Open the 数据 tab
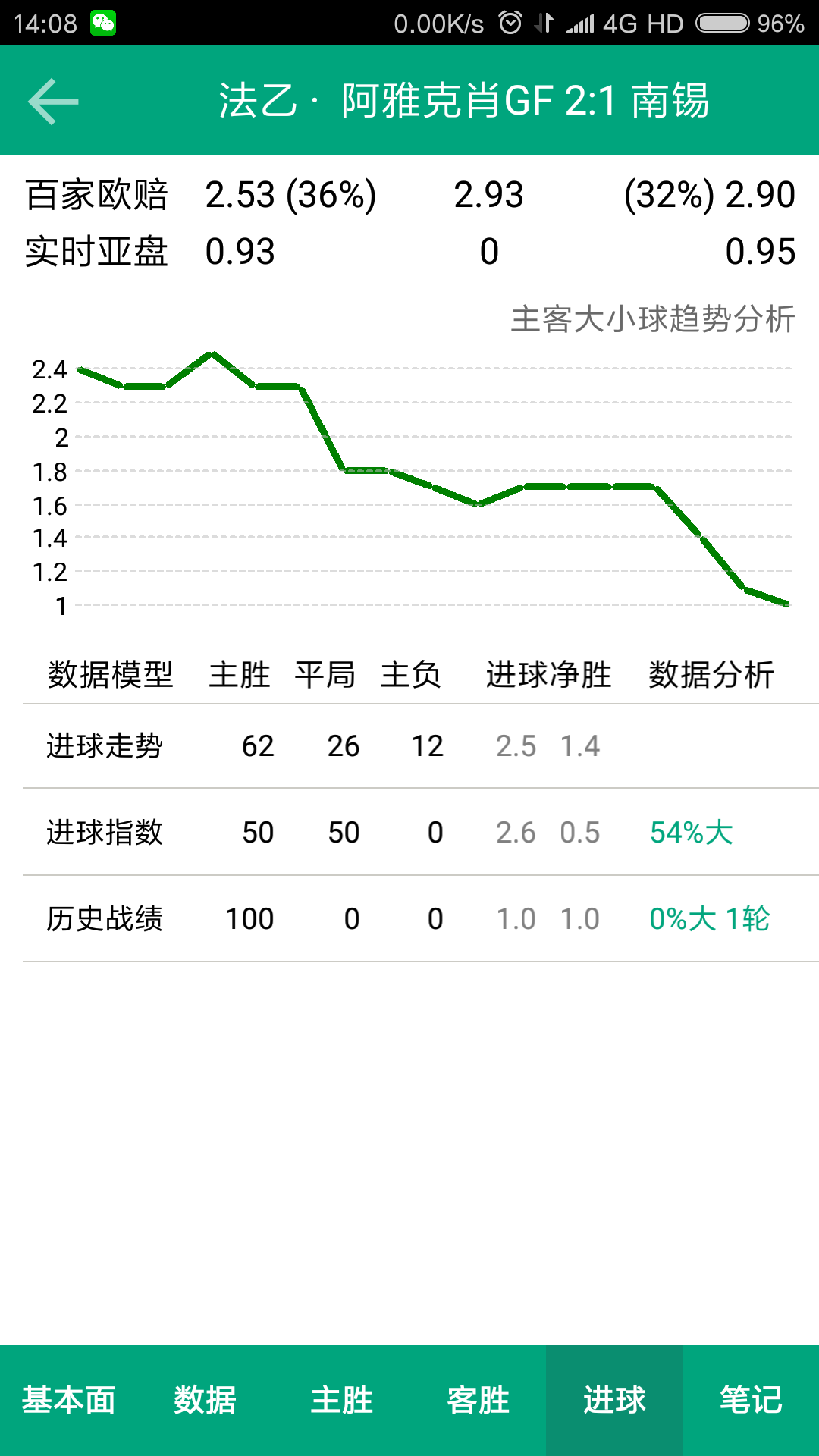This screenshot has height=1456, width=819. coord(205,1401)
